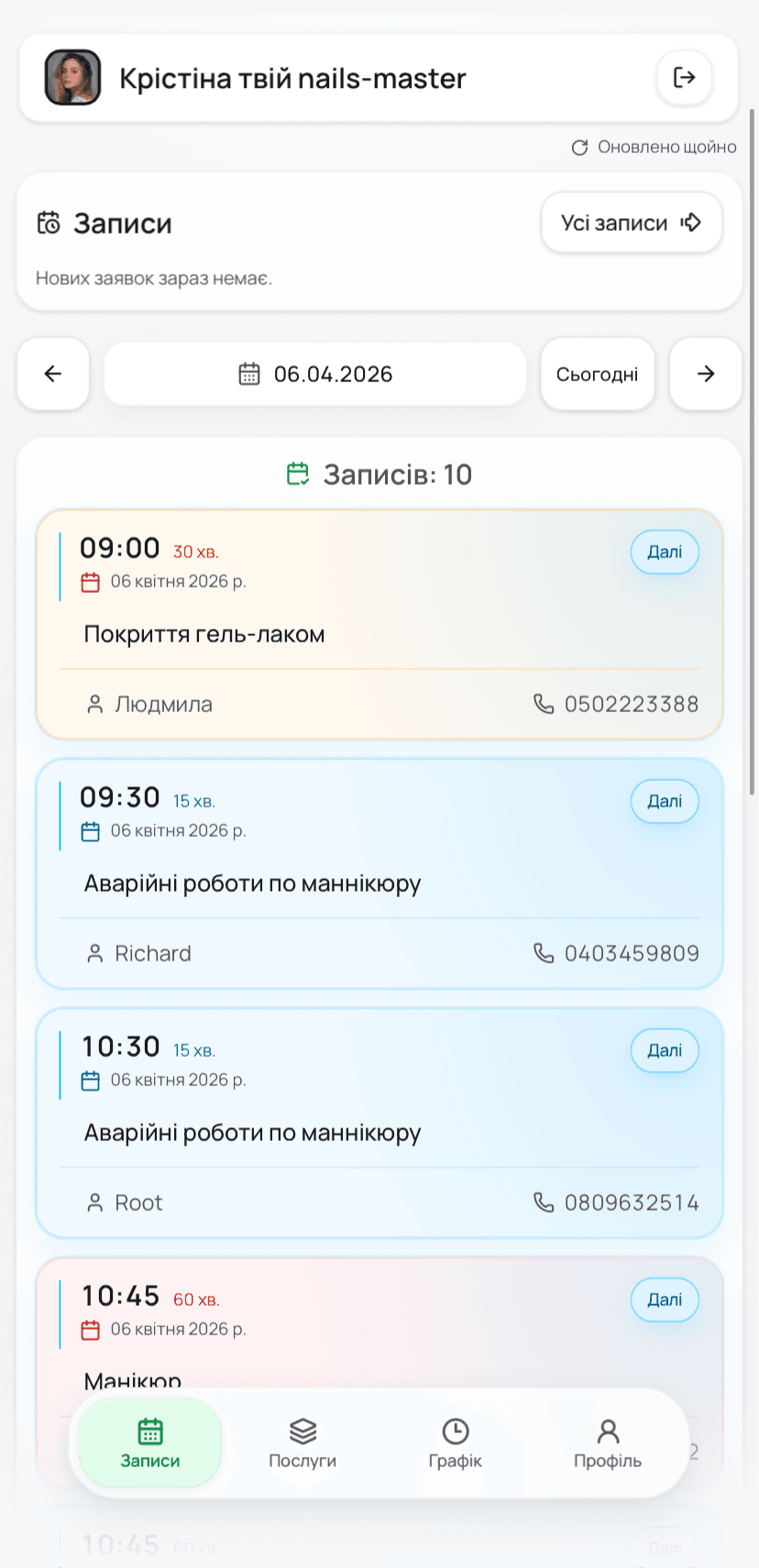759x1568 pixels.
Task: Switch to all bookings via Усі записи
Action: [x=631, y=223]
